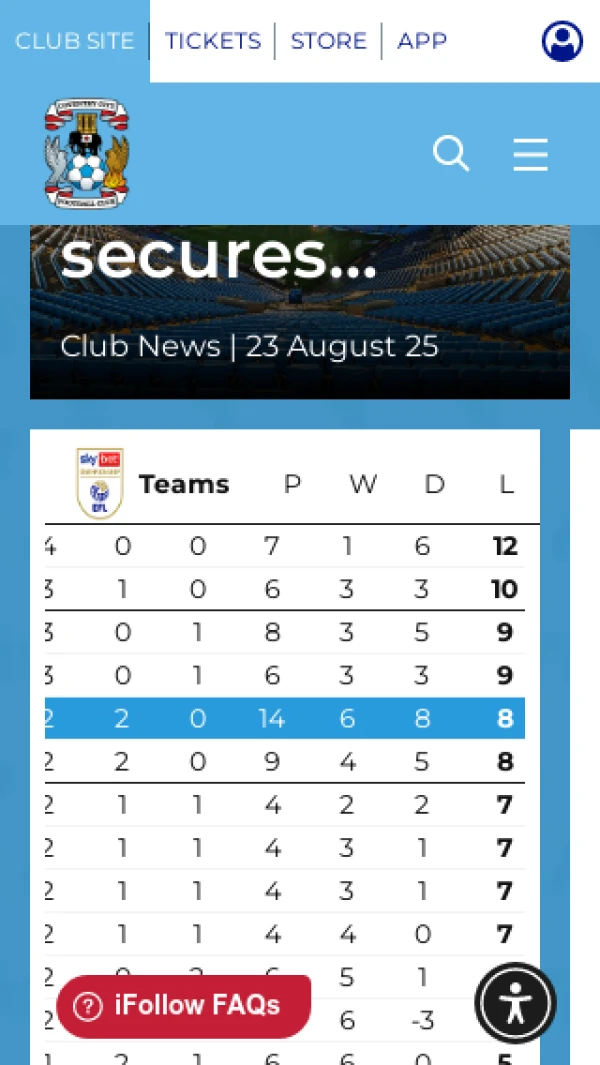Switch to the Club Site tab

[75, 41]
